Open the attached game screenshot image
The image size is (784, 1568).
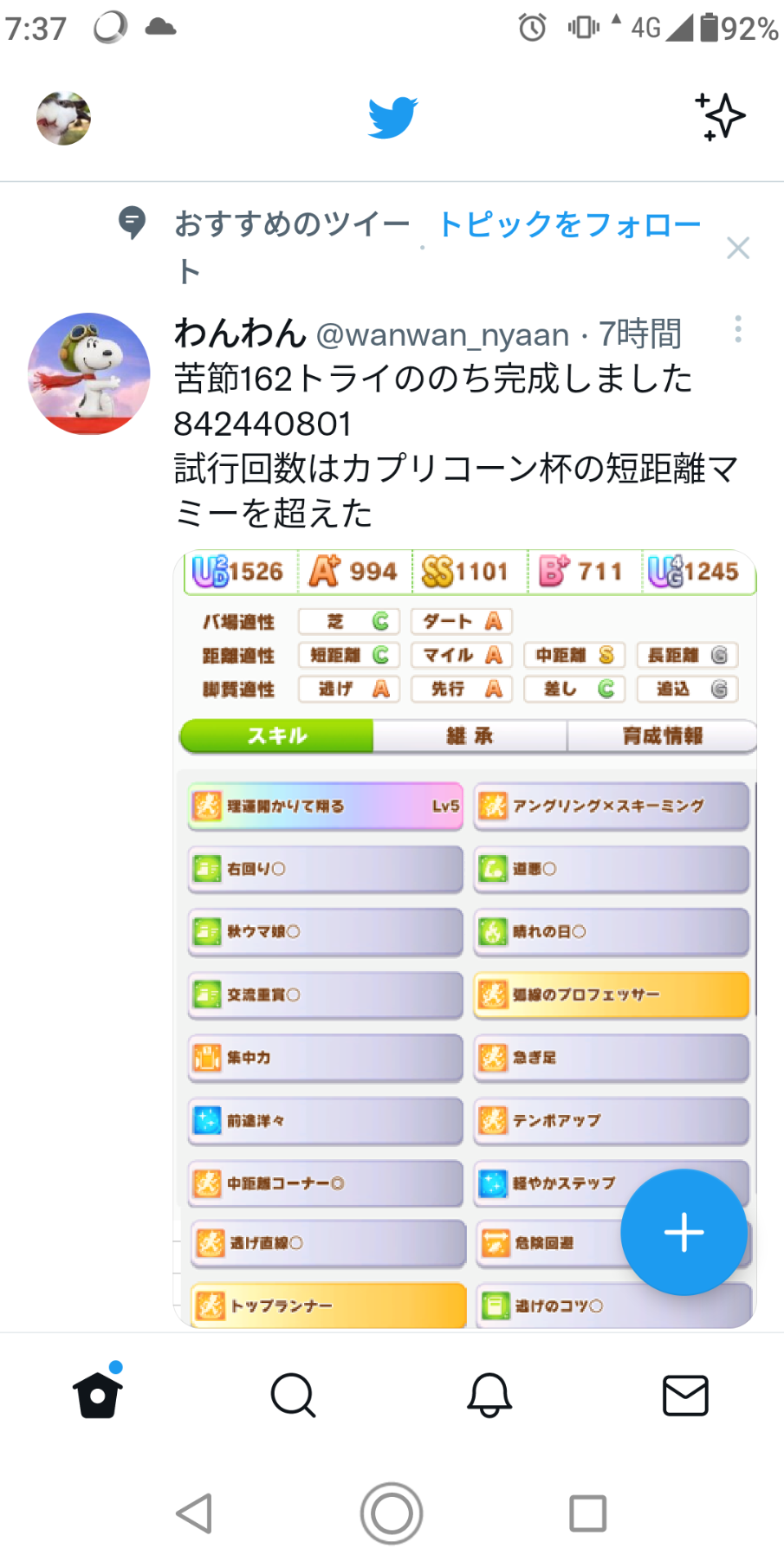click(465, 938)
